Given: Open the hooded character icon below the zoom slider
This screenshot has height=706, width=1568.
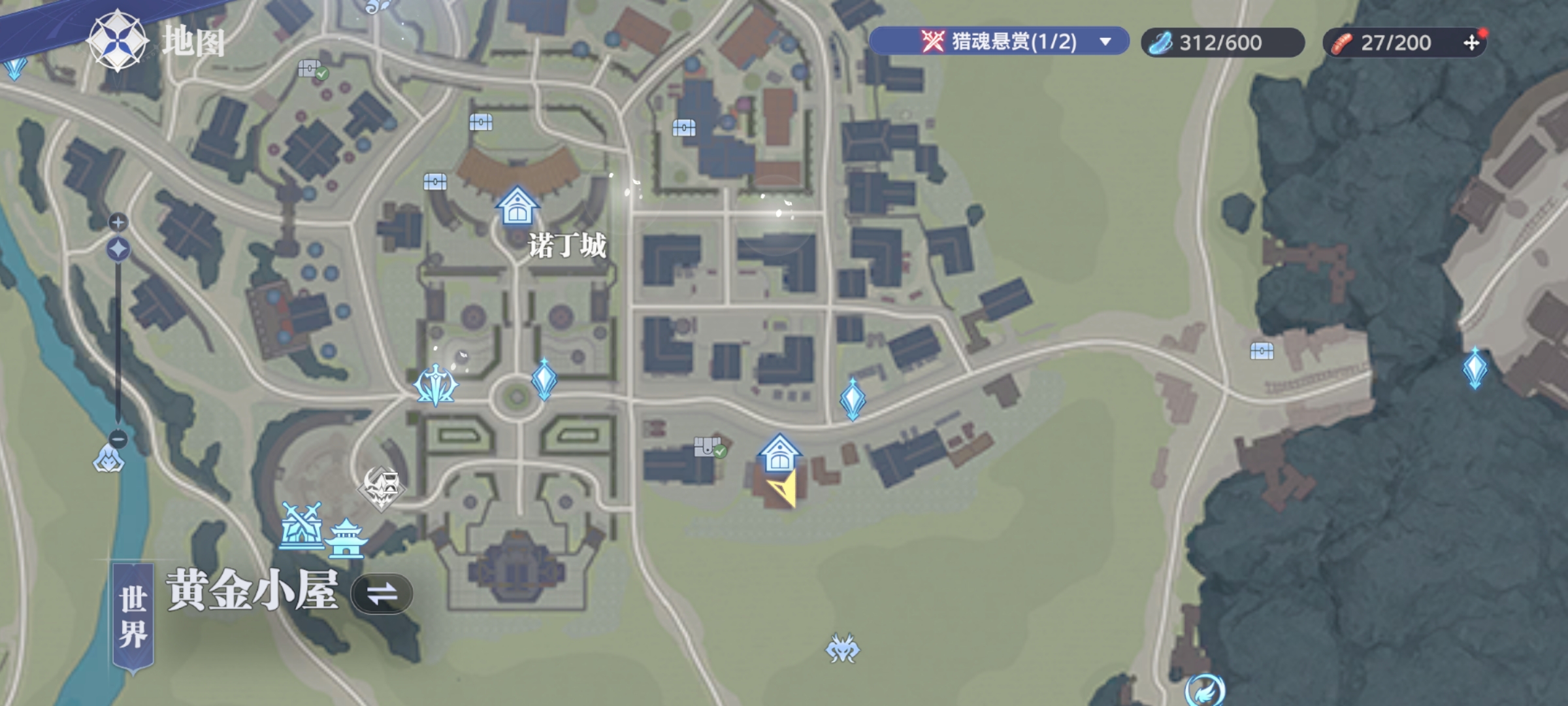Looking at the screenshot, I should tap(108, 458).
